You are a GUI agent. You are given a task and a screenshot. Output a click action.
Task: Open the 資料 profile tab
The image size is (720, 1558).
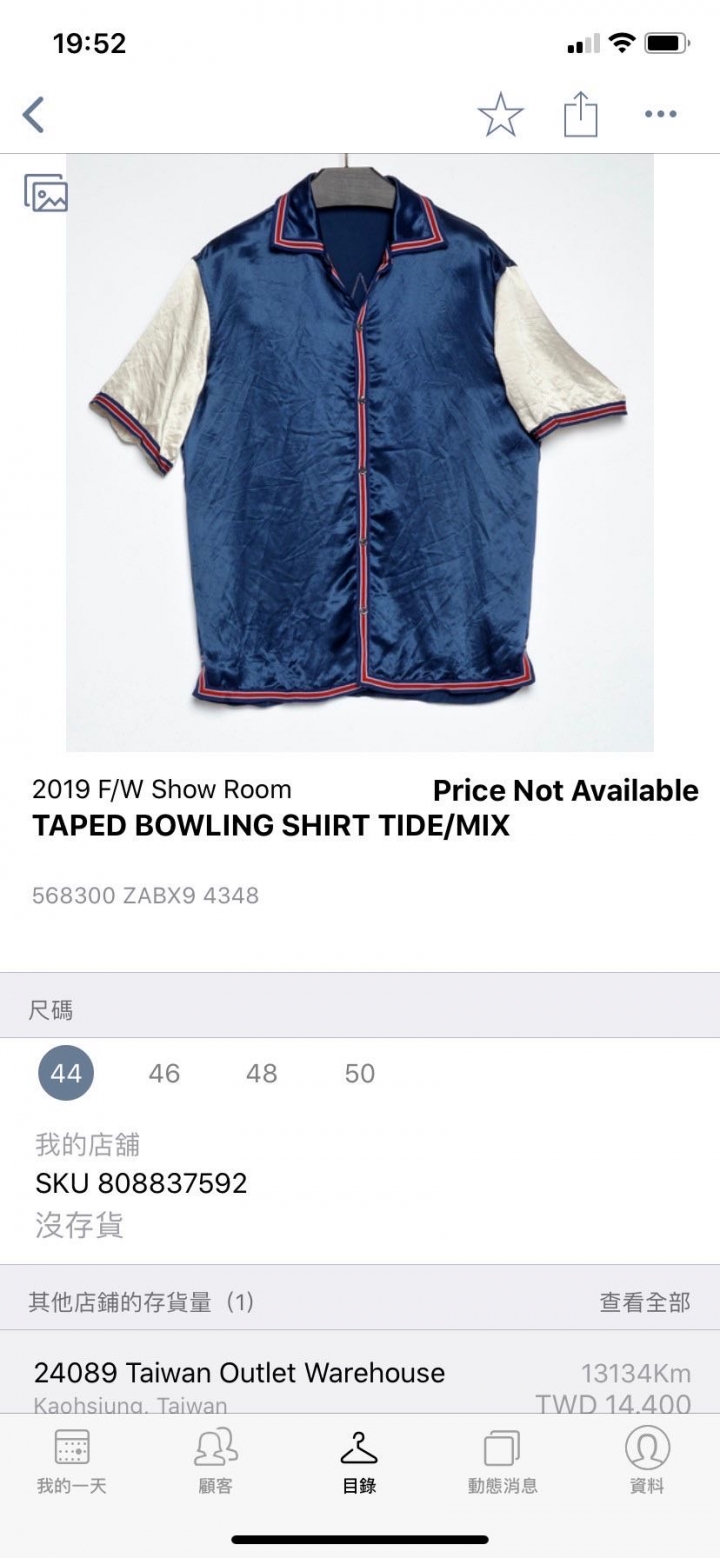tap(647, 1460)
